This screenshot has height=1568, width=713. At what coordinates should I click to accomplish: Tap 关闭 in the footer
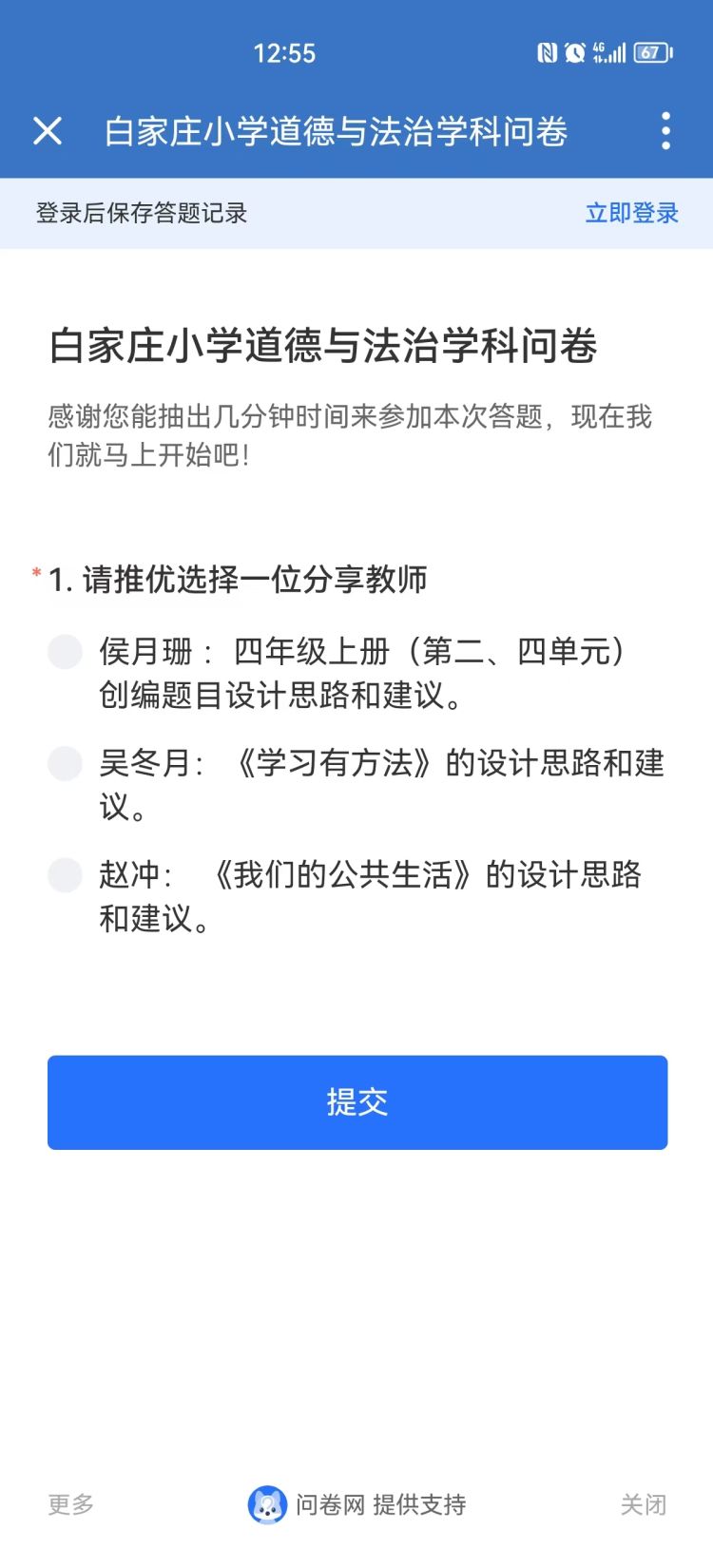point(644,1504)
